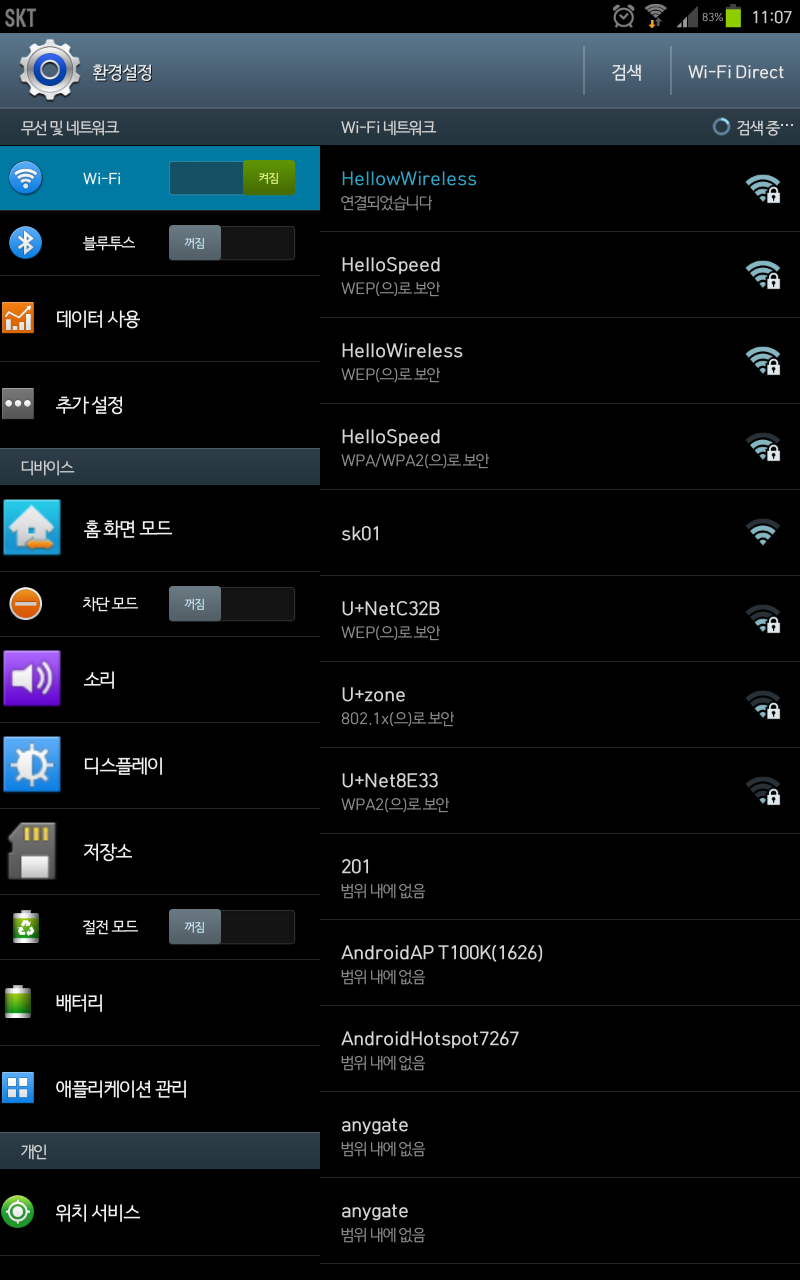Open 소리 settings

coord(160,680)
